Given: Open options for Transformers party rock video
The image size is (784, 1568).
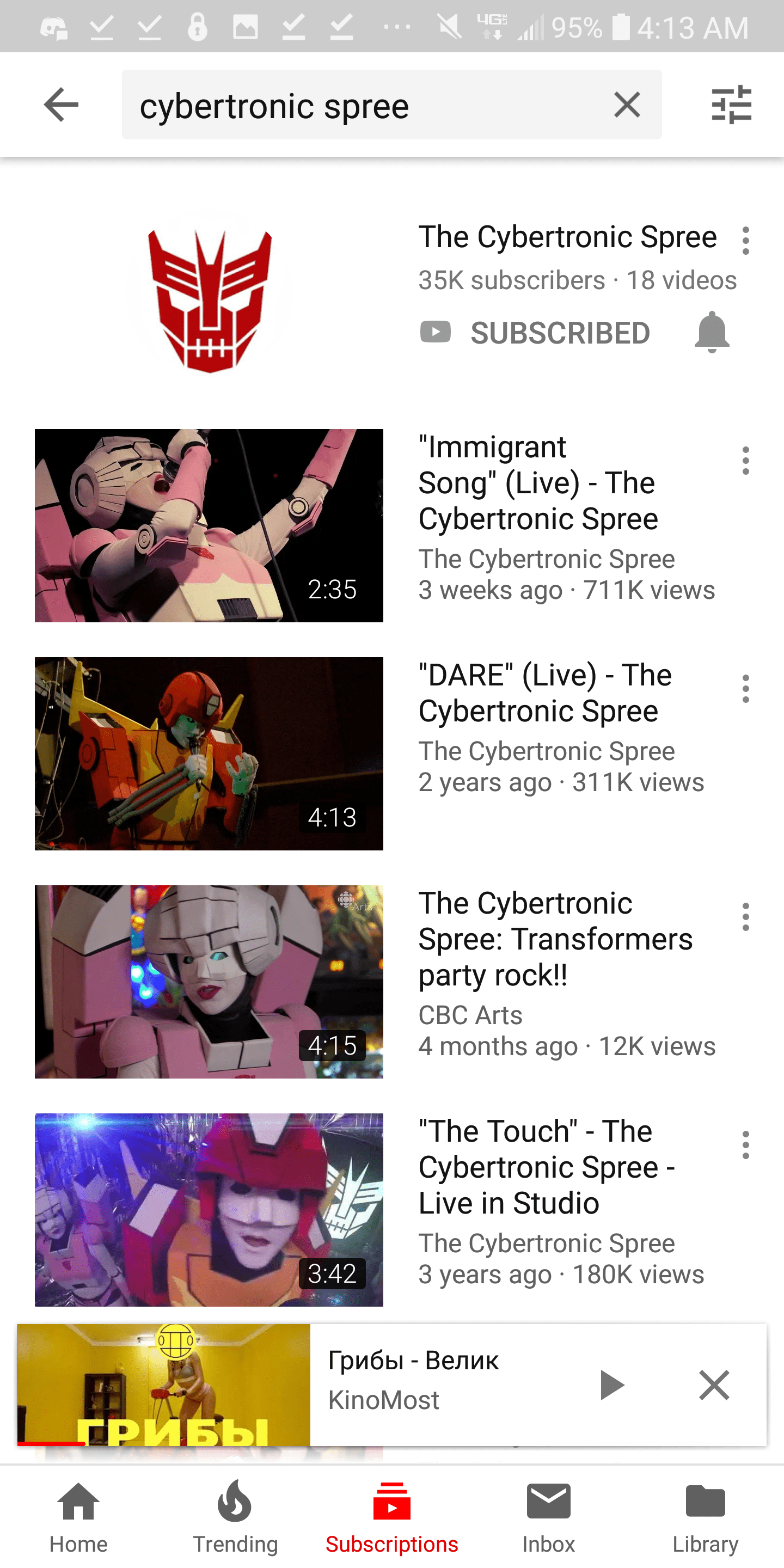Looking at the screenshot, I should click(745, 917).
